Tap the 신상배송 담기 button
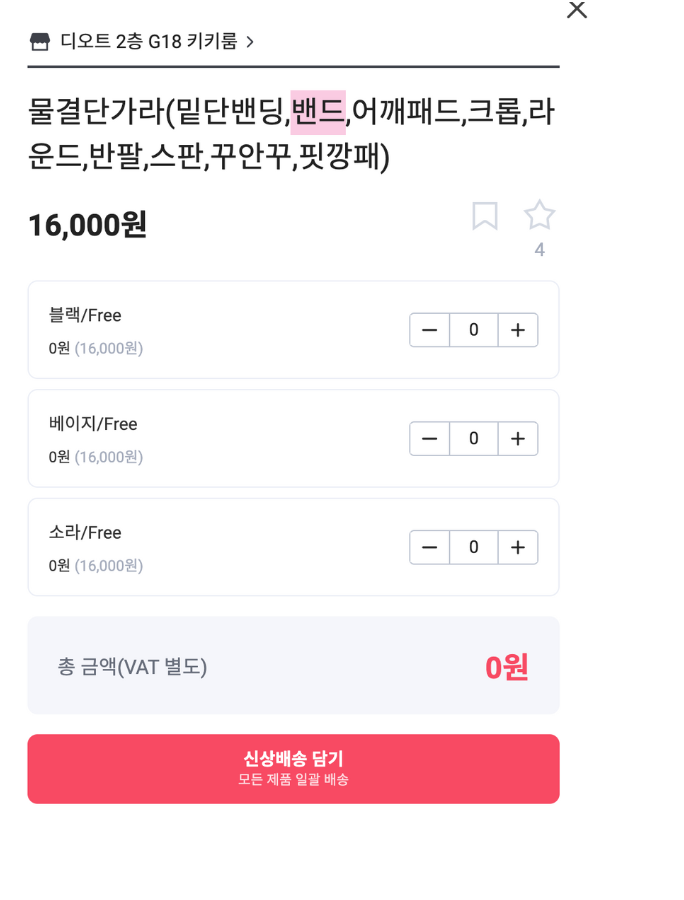684x900 pixels. point(293,768)
